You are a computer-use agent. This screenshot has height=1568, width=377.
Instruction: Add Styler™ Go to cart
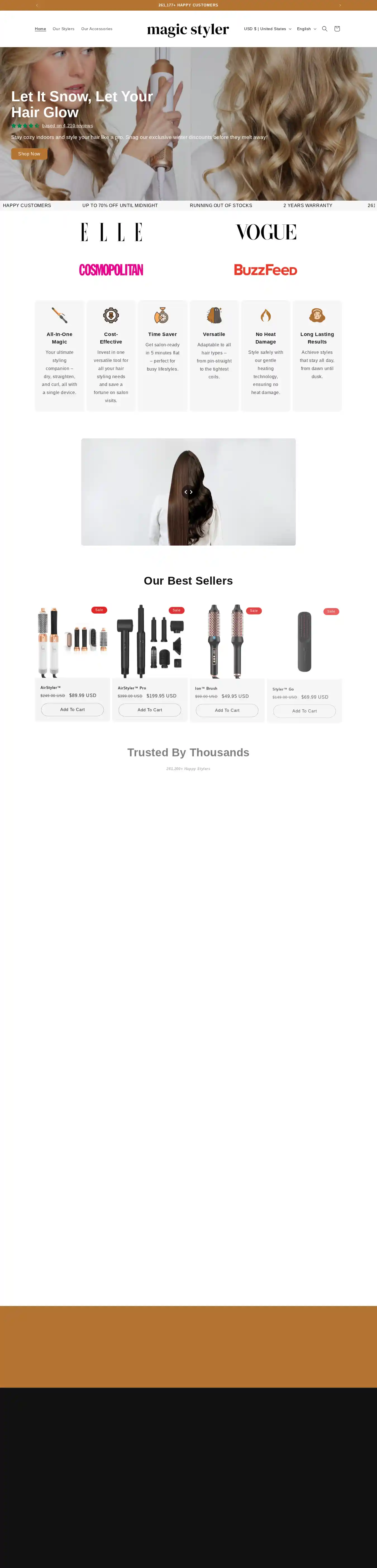304,711
